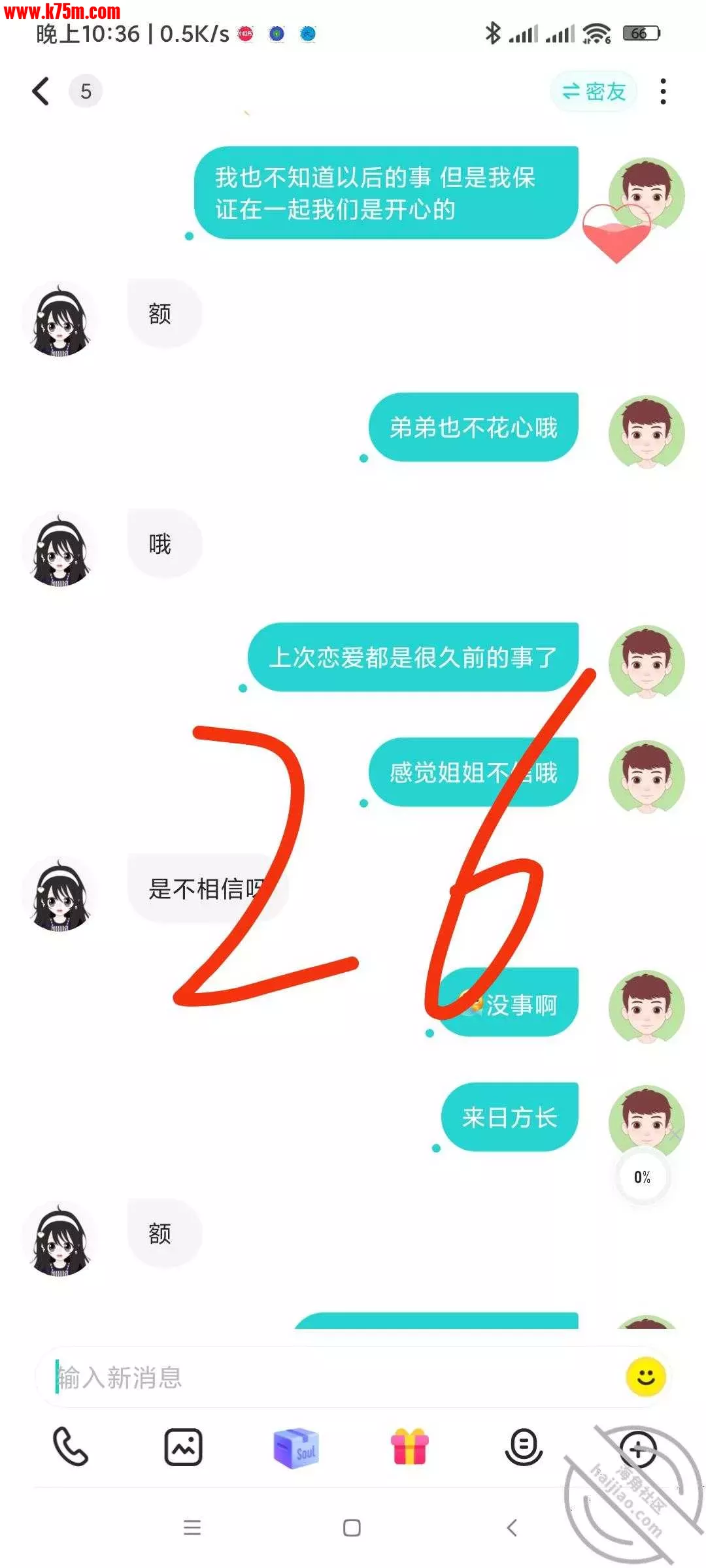Open the voice message recorder
706x1568 pixels.
(x=524, y=1447)
